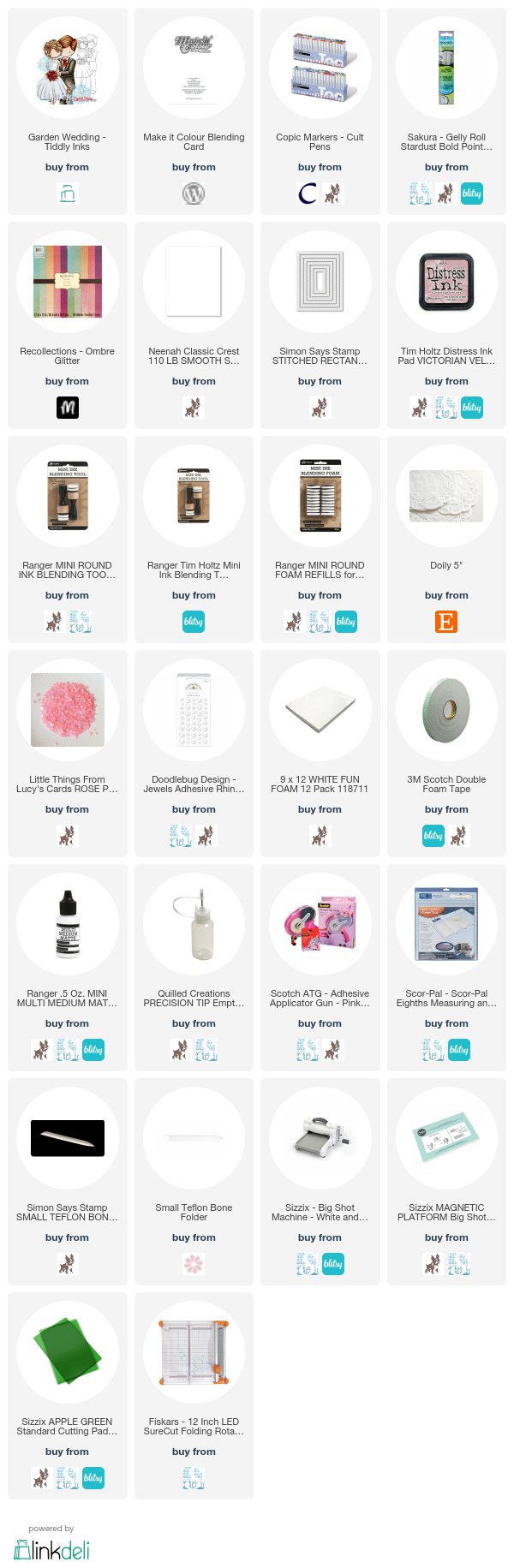Open Sizzix Apple Green Standard Cutting Pads
The image size is (514, 1568).
pyautogui.click(x=67, y=1353)
